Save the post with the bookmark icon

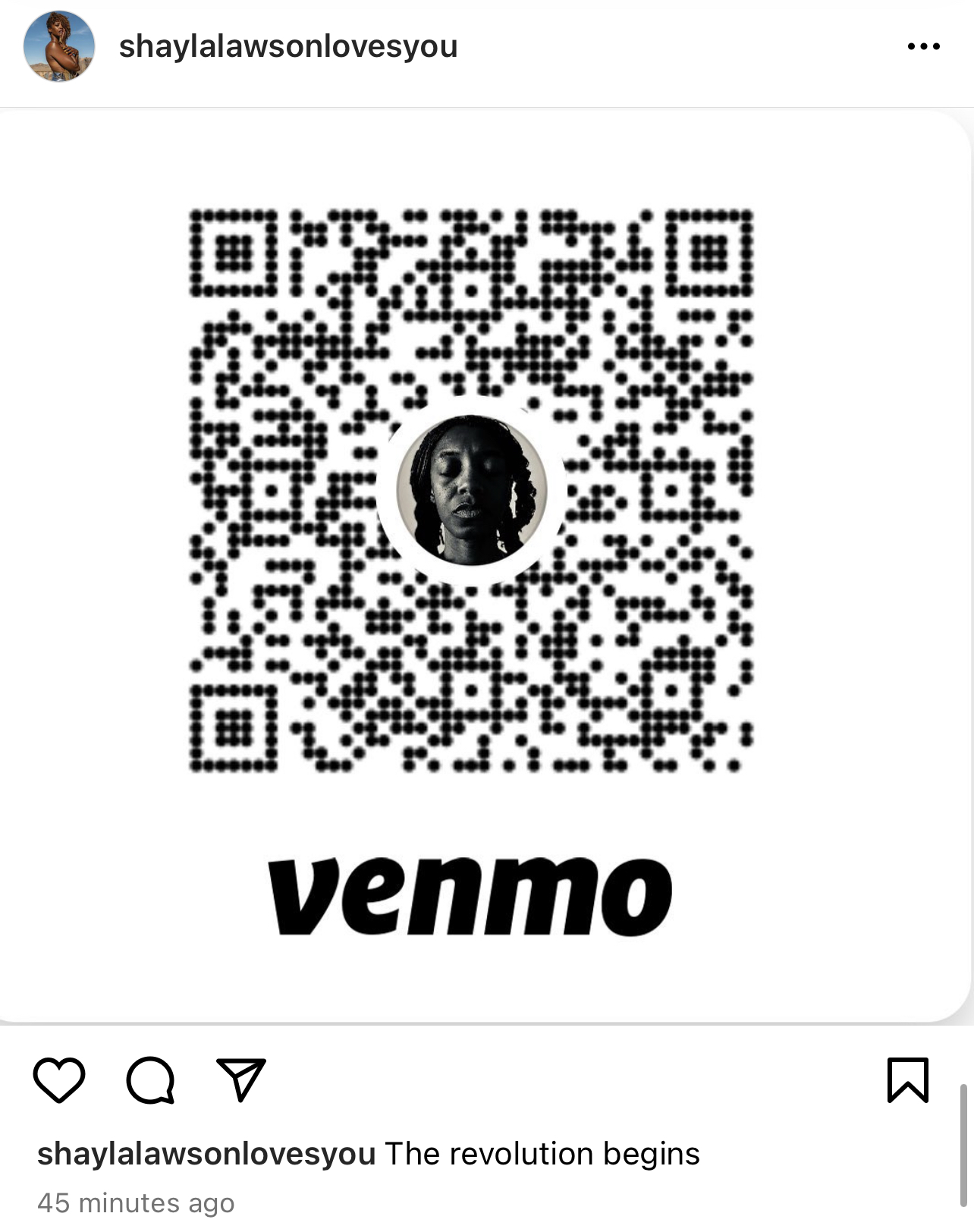(x=907, y=1080)
